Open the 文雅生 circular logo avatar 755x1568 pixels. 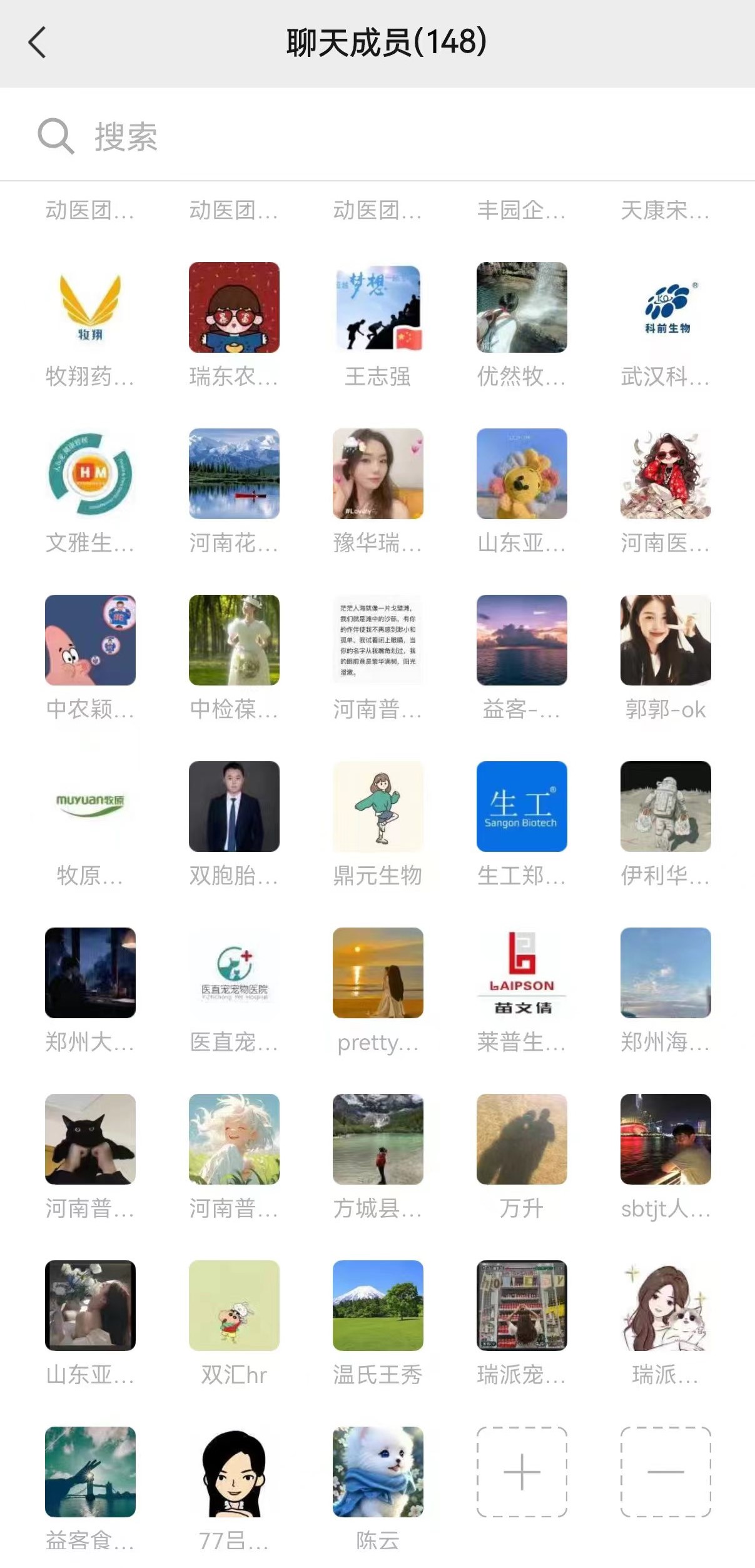90,474
